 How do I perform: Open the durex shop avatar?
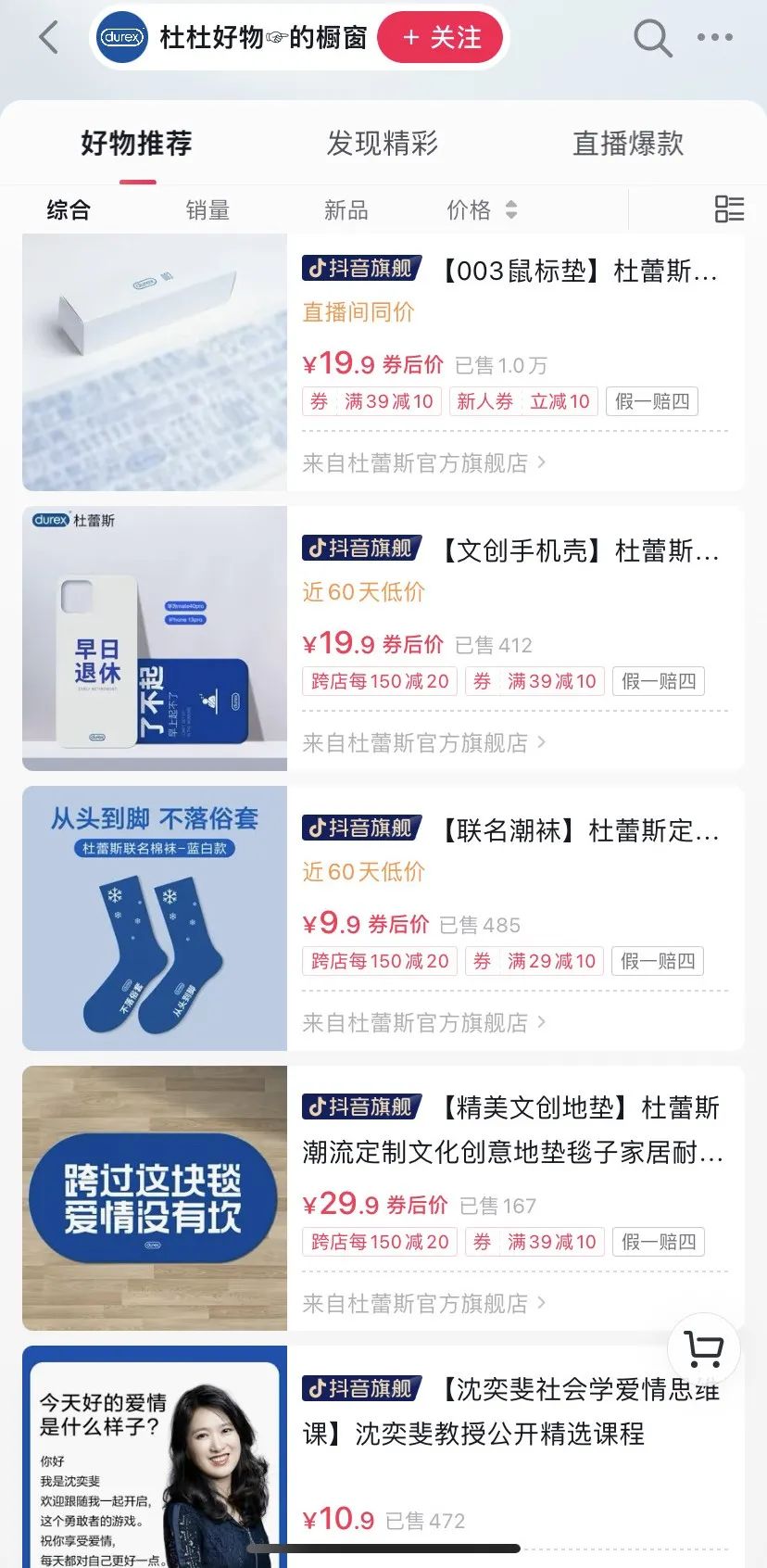122,38
